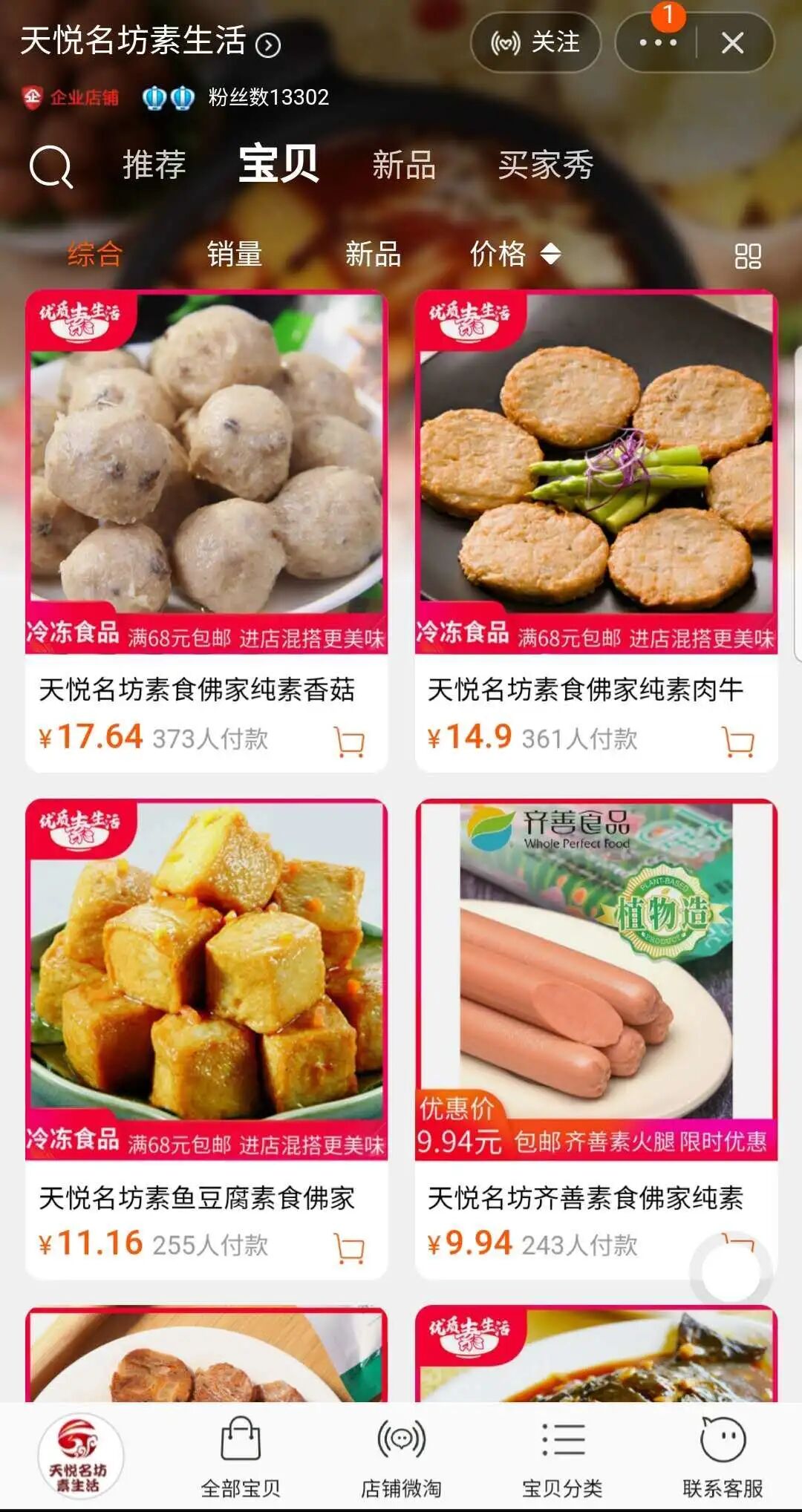Open the 纯素香菇 product card
Viewport: 802px width, 1512px height.
click(206, 475)
